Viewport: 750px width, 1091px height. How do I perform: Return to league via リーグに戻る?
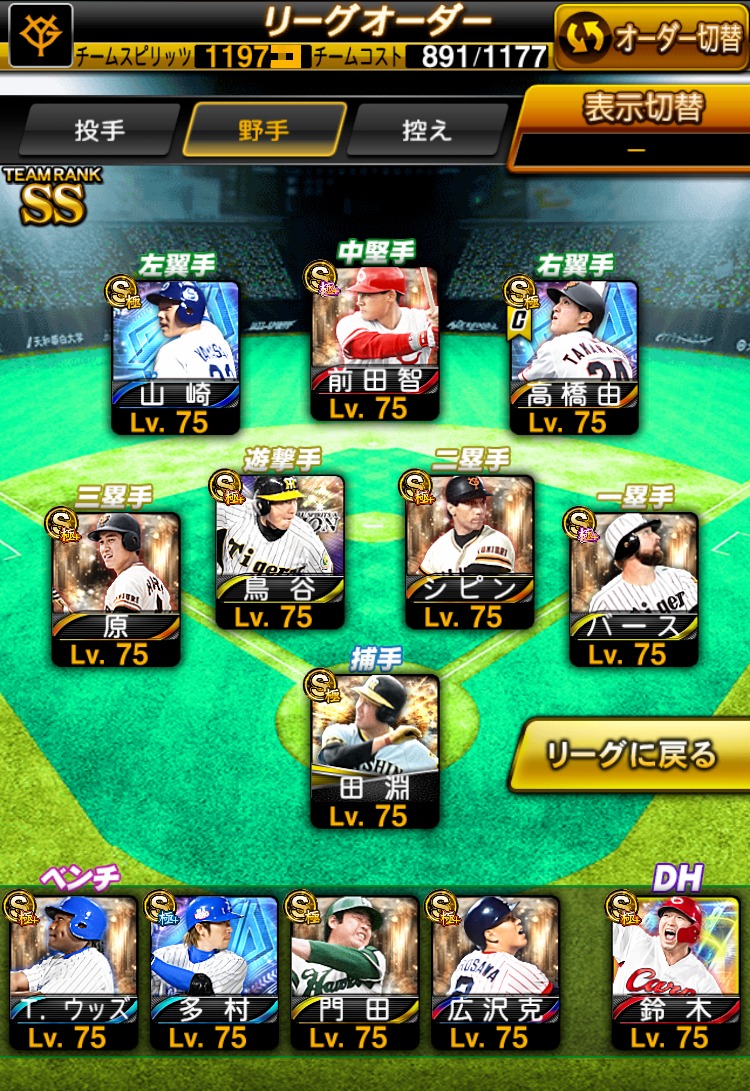630,755
